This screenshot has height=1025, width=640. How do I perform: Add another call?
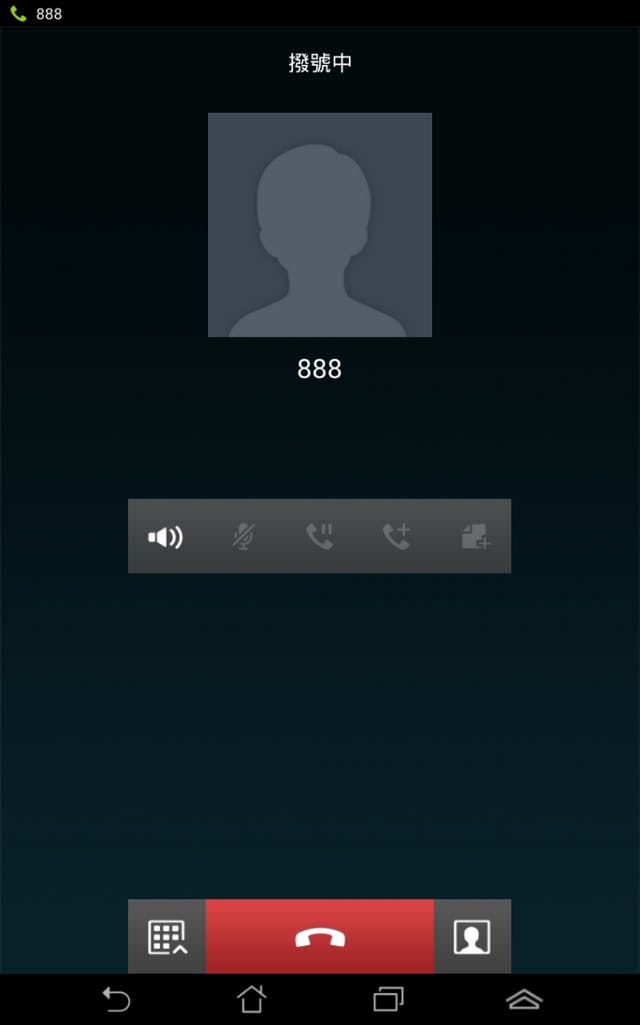[x=397, y=537]
